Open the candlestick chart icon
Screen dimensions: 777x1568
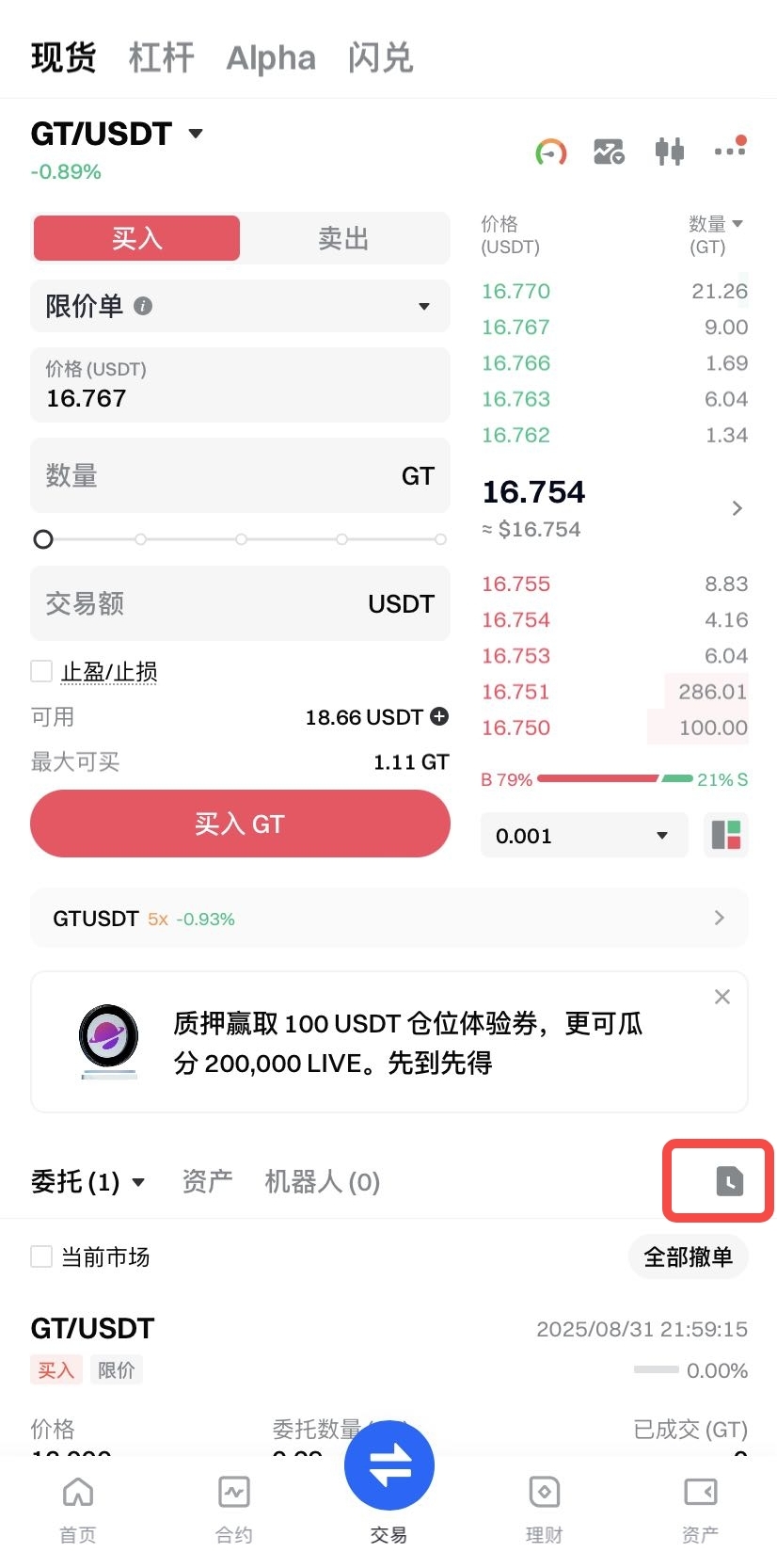tap(669, 151)
